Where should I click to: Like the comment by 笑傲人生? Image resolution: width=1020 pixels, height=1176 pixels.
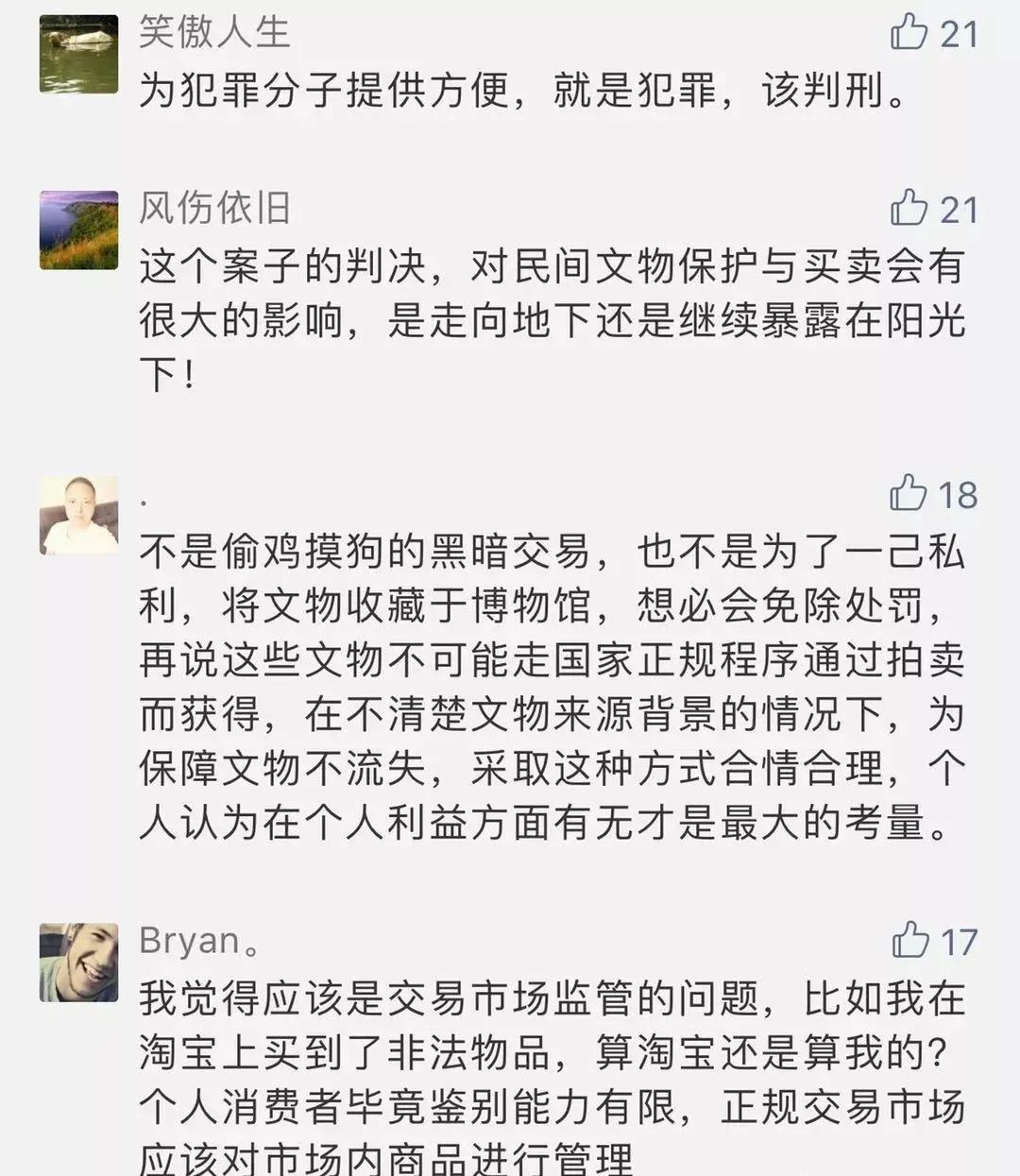[909, 32]
